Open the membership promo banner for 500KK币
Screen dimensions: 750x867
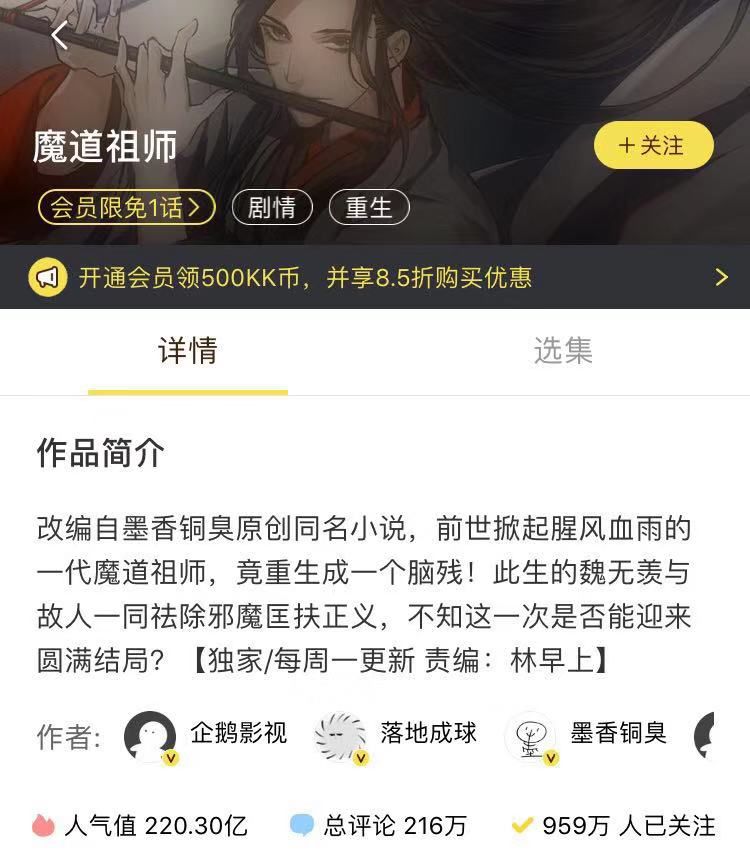click(x=375, y=277)
